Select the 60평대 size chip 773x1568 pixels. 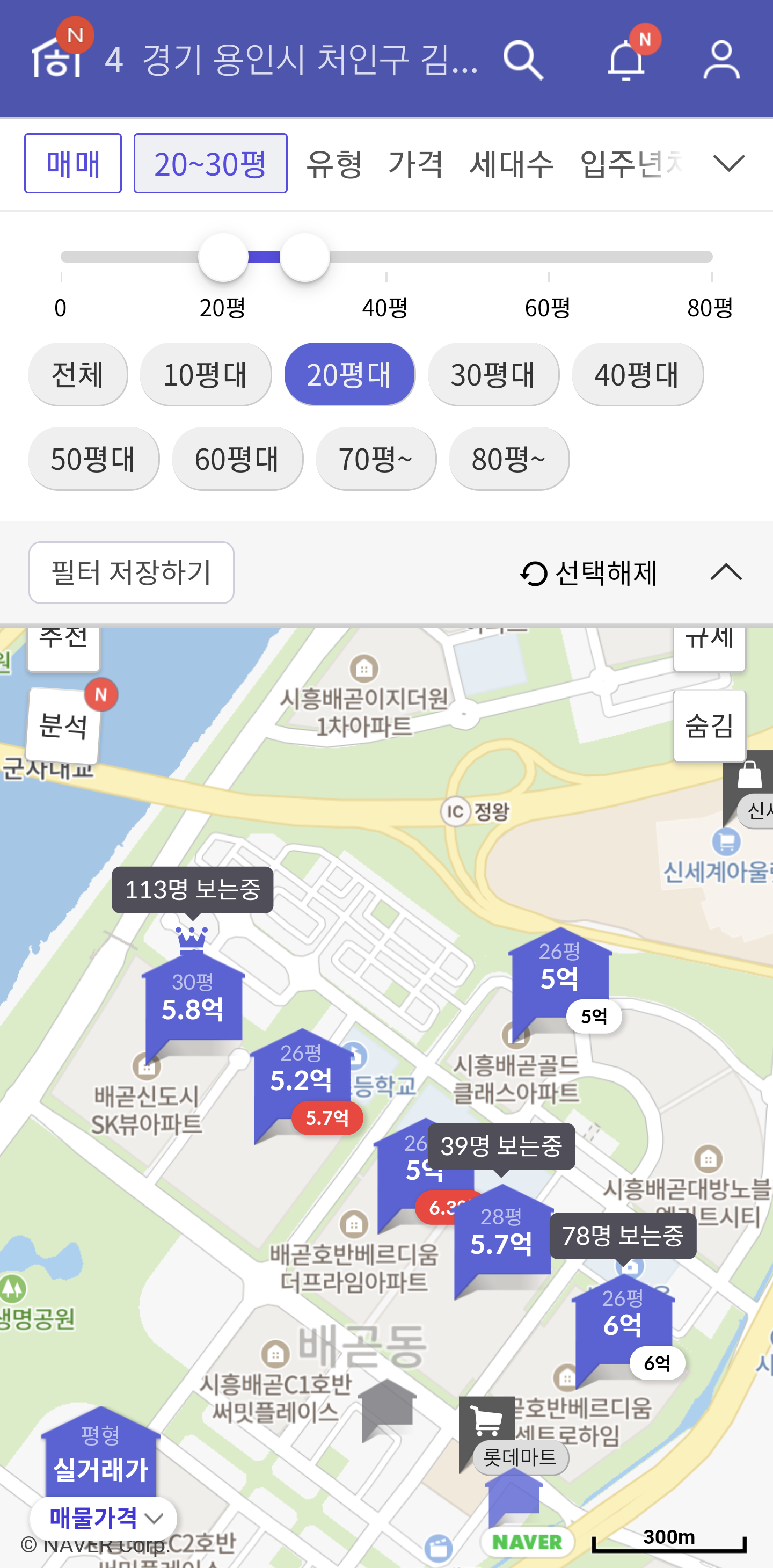coord(237,459)
